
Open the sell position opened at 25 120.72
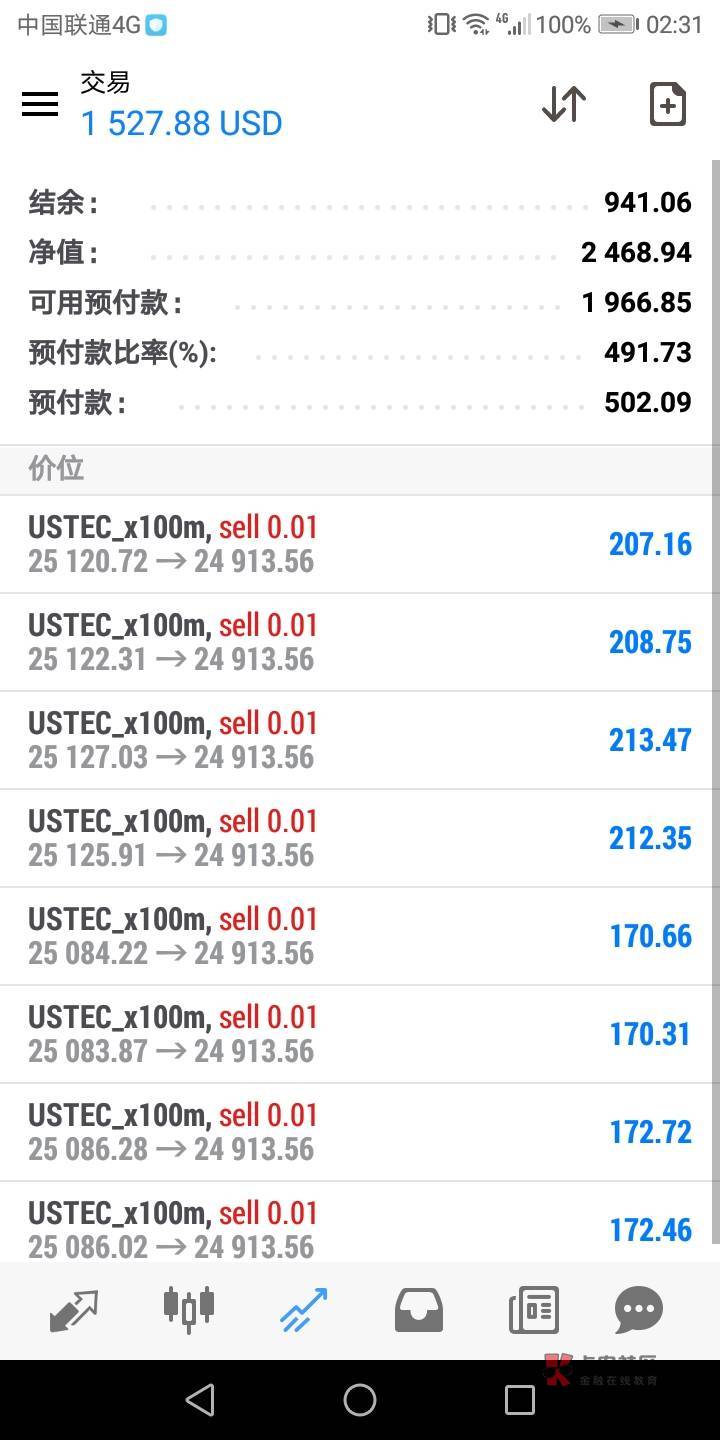click(360, 544)
